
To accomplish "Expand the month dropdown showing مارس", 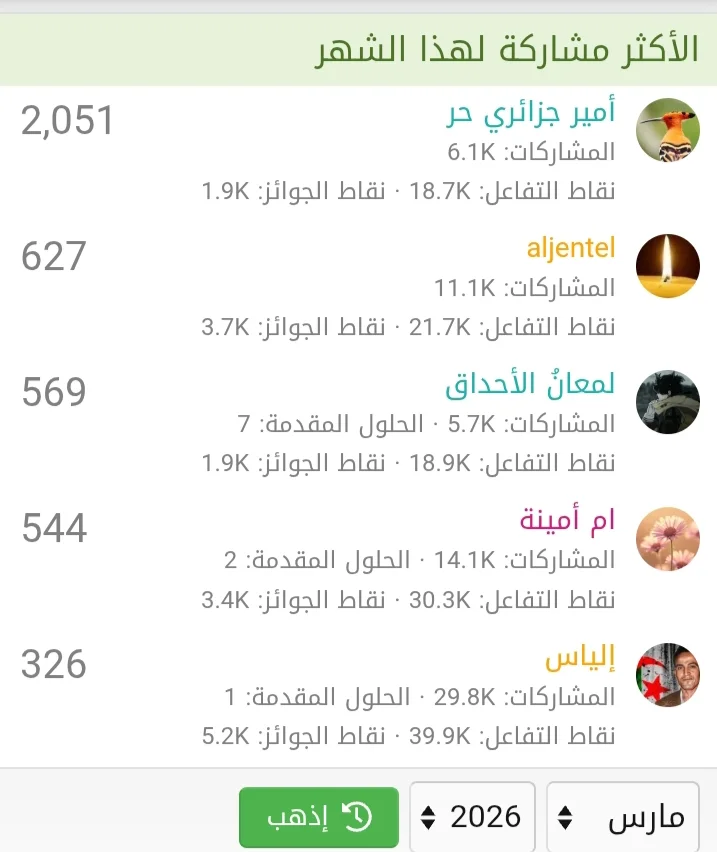I will click(622, 818).
